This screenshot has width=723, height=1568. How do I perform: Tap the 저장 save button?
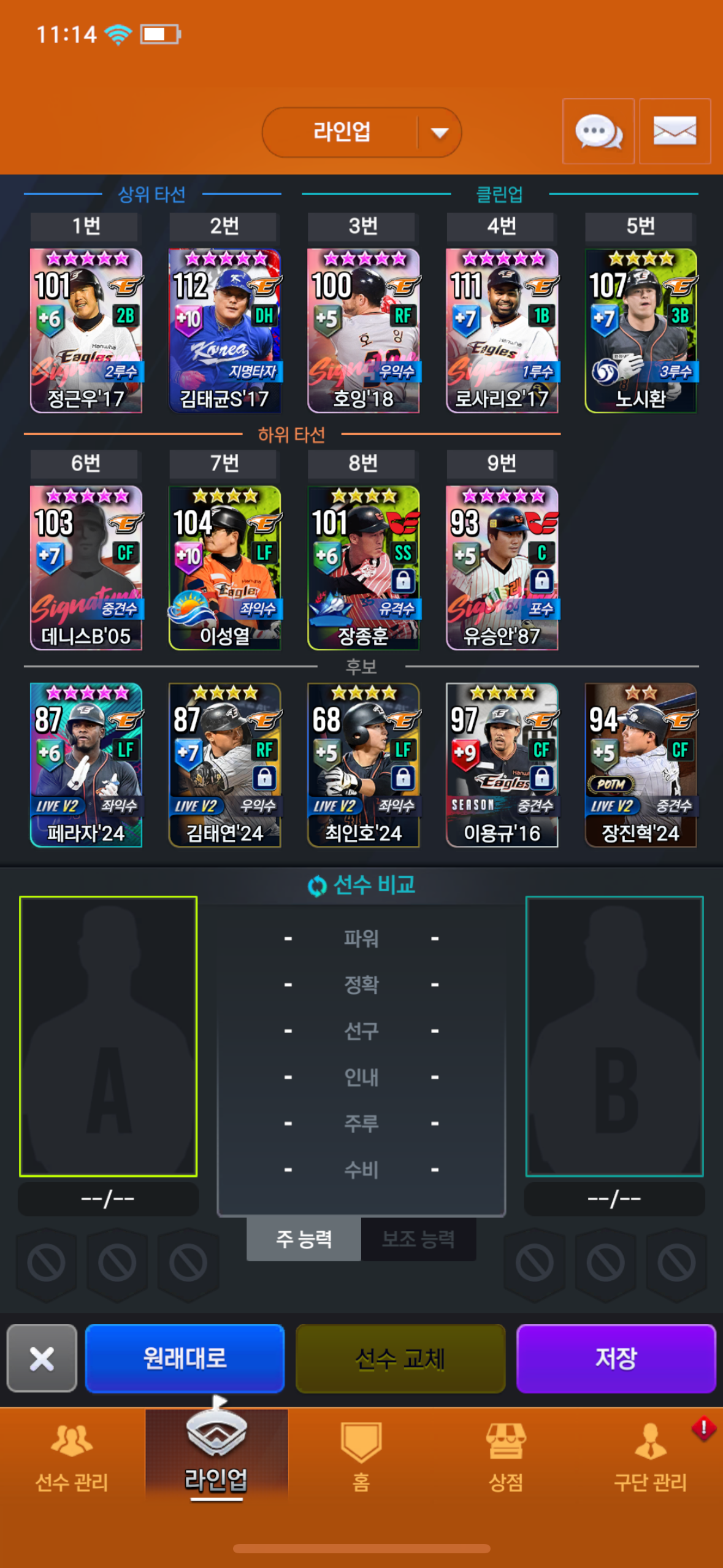(616, 1358)
